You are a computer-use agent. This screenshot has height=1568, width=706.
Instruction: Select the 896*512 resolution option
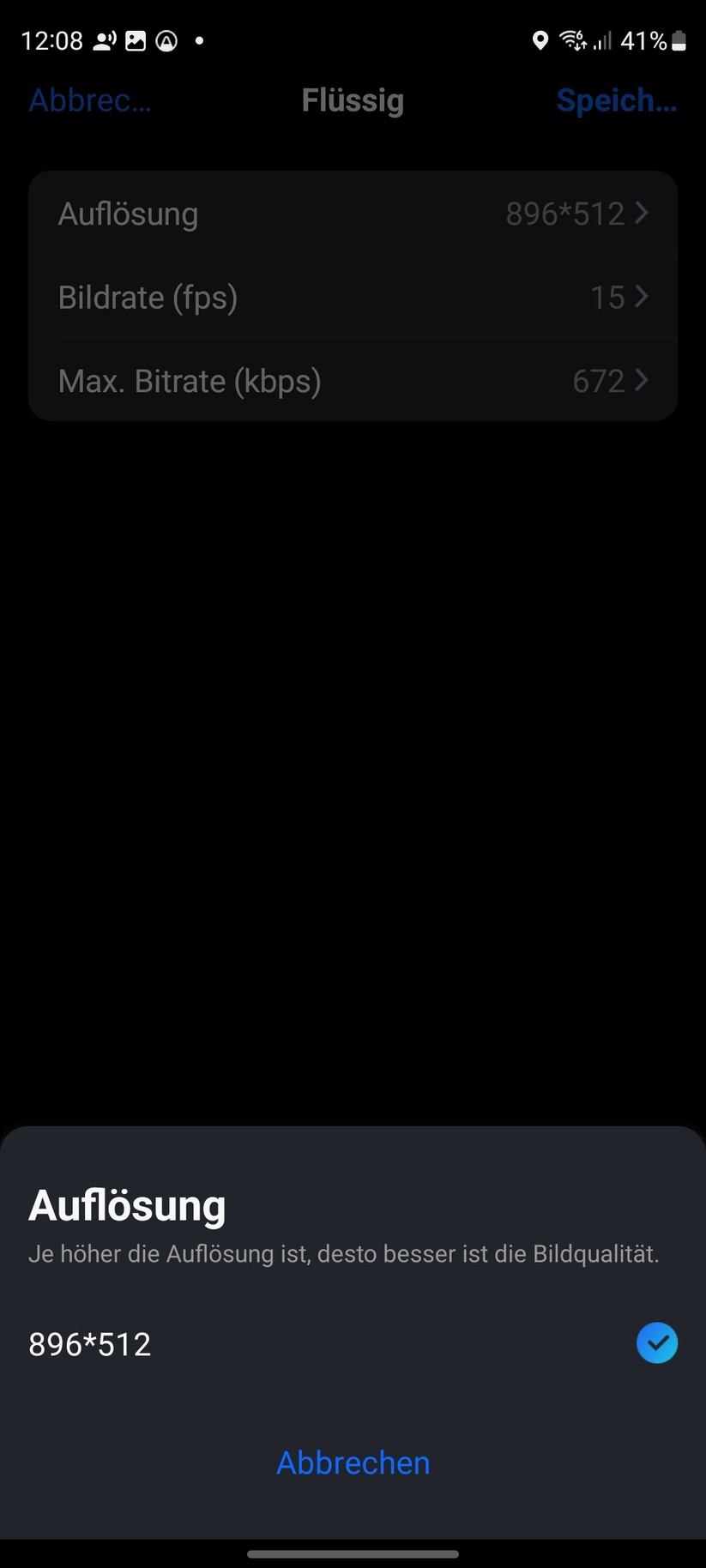click(x=352, y=1344)
